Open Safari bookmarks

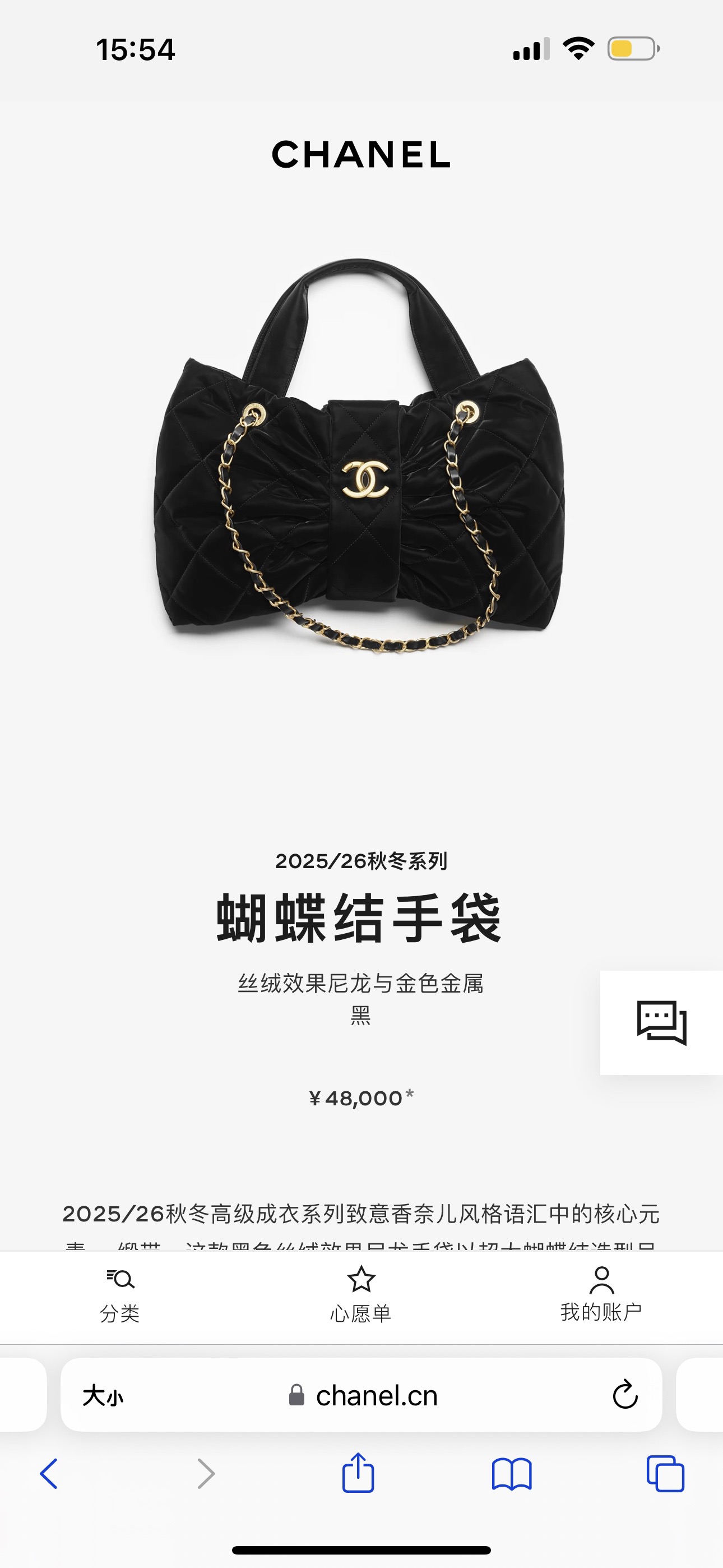tap(512, 1474)
